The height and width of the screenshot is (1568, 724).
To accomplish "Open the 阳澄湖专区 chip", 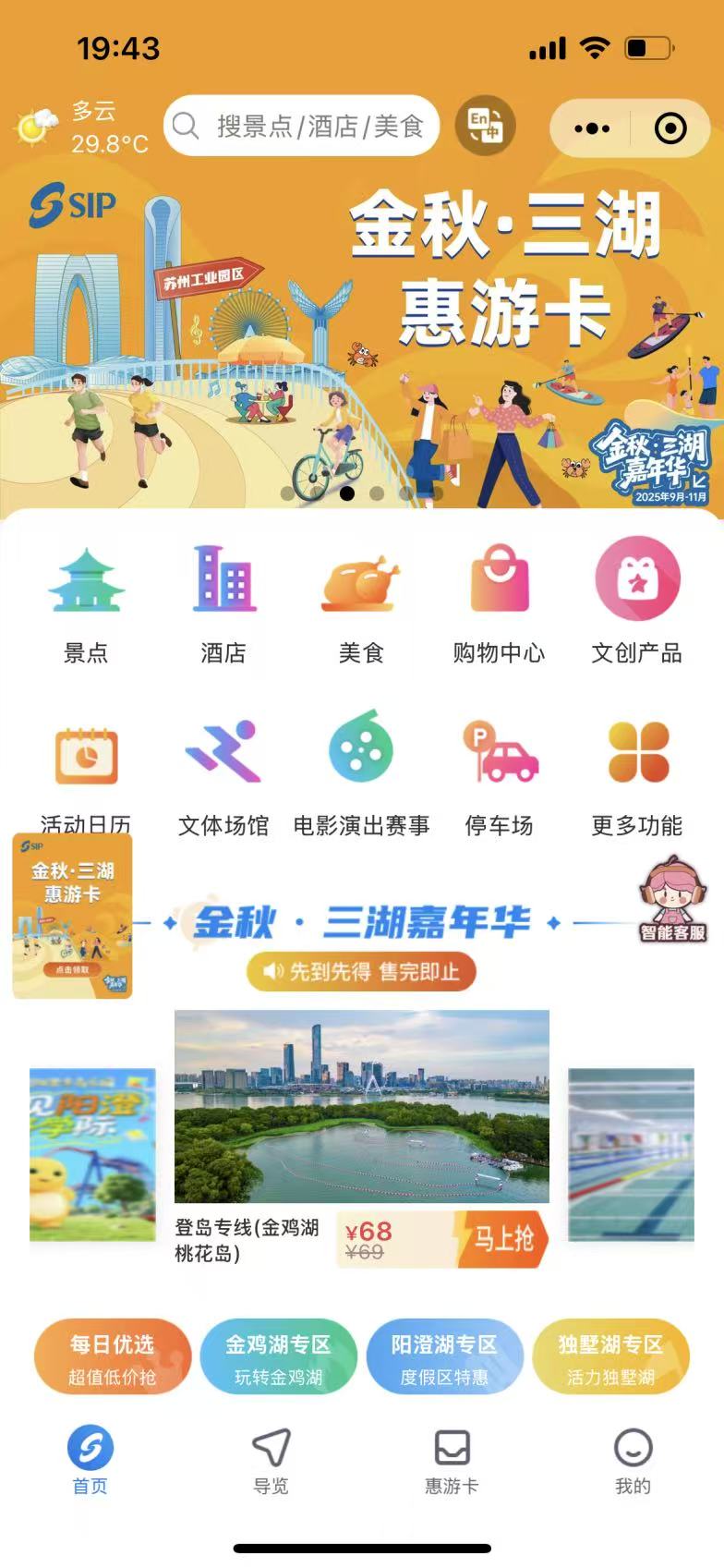I will pyautogui.click(x=444, y=1358).
